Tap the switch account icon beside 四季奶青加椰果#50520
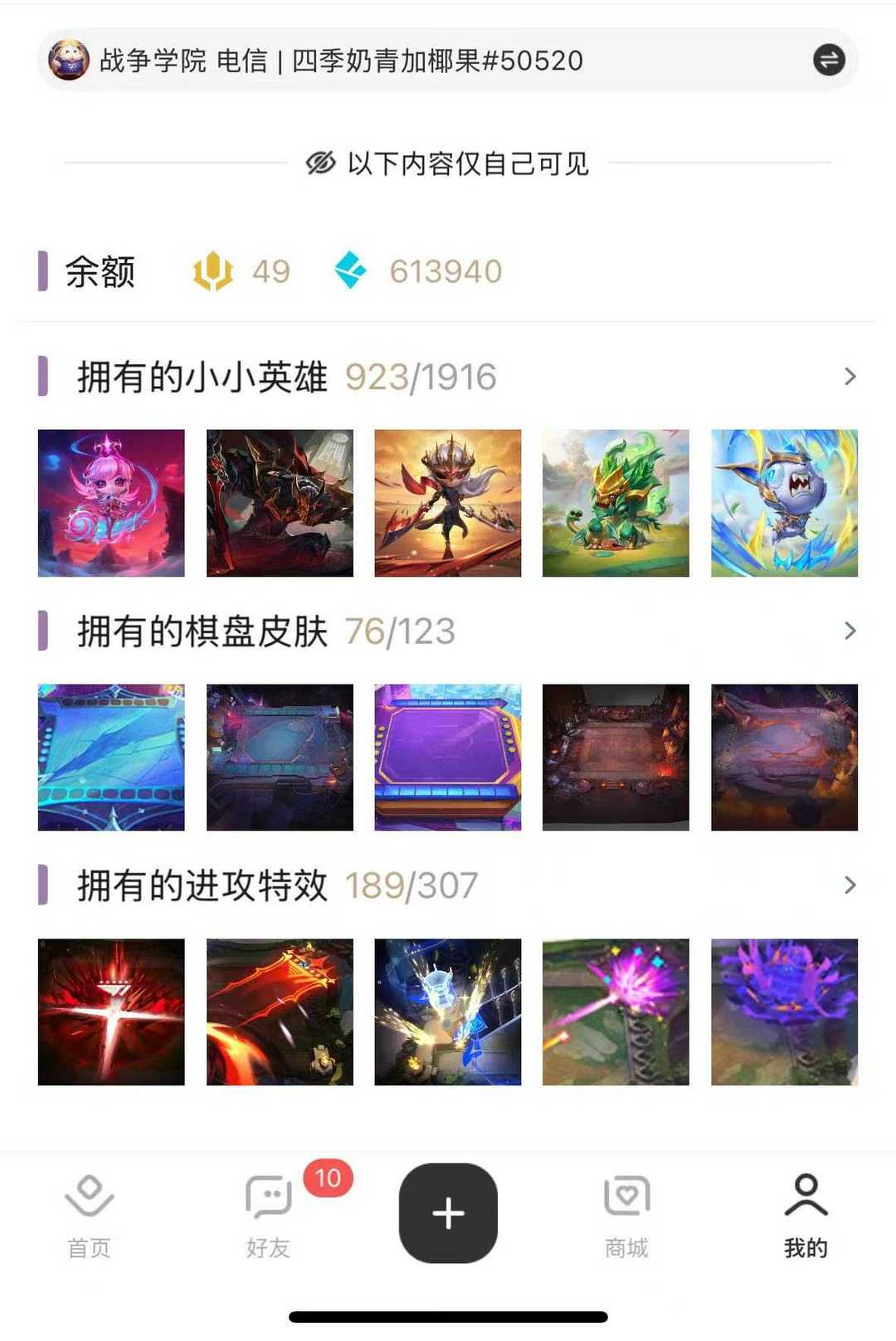Image resolution: width=896 pixels, height=1341 pixels. tap(828, 60)
